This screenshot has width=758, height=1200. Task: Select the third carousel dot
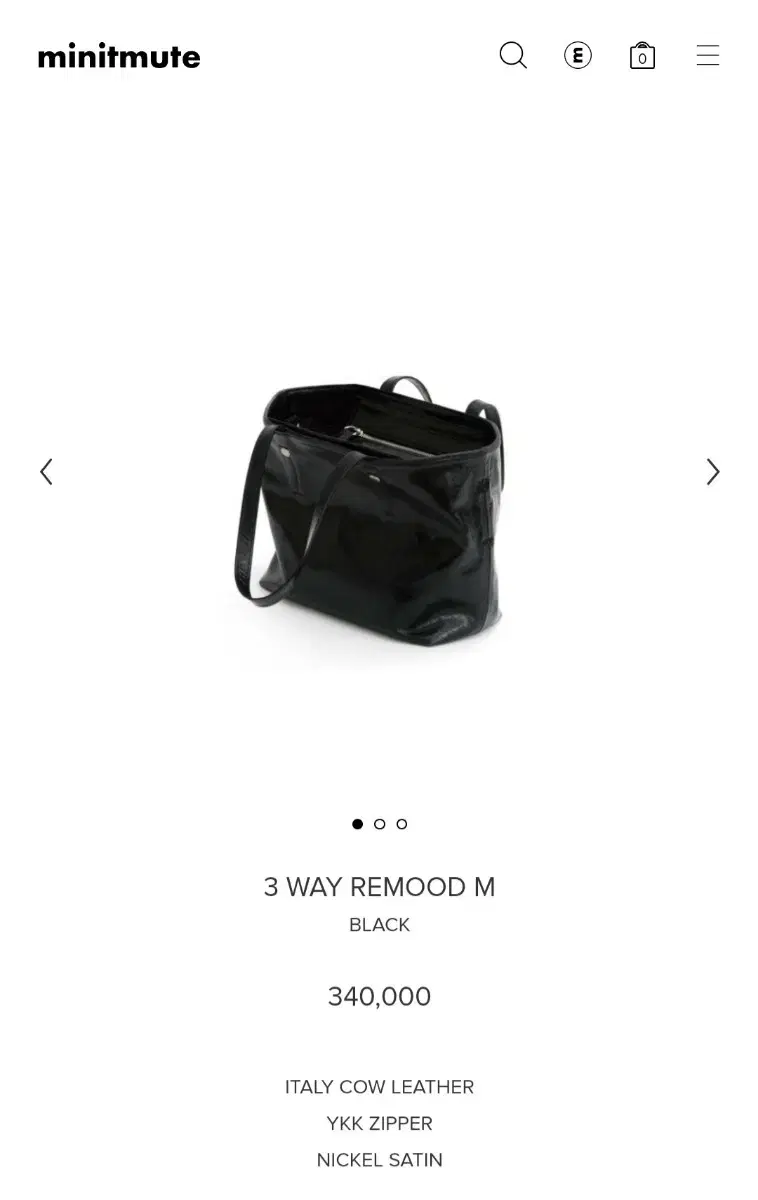click(401, 824)
